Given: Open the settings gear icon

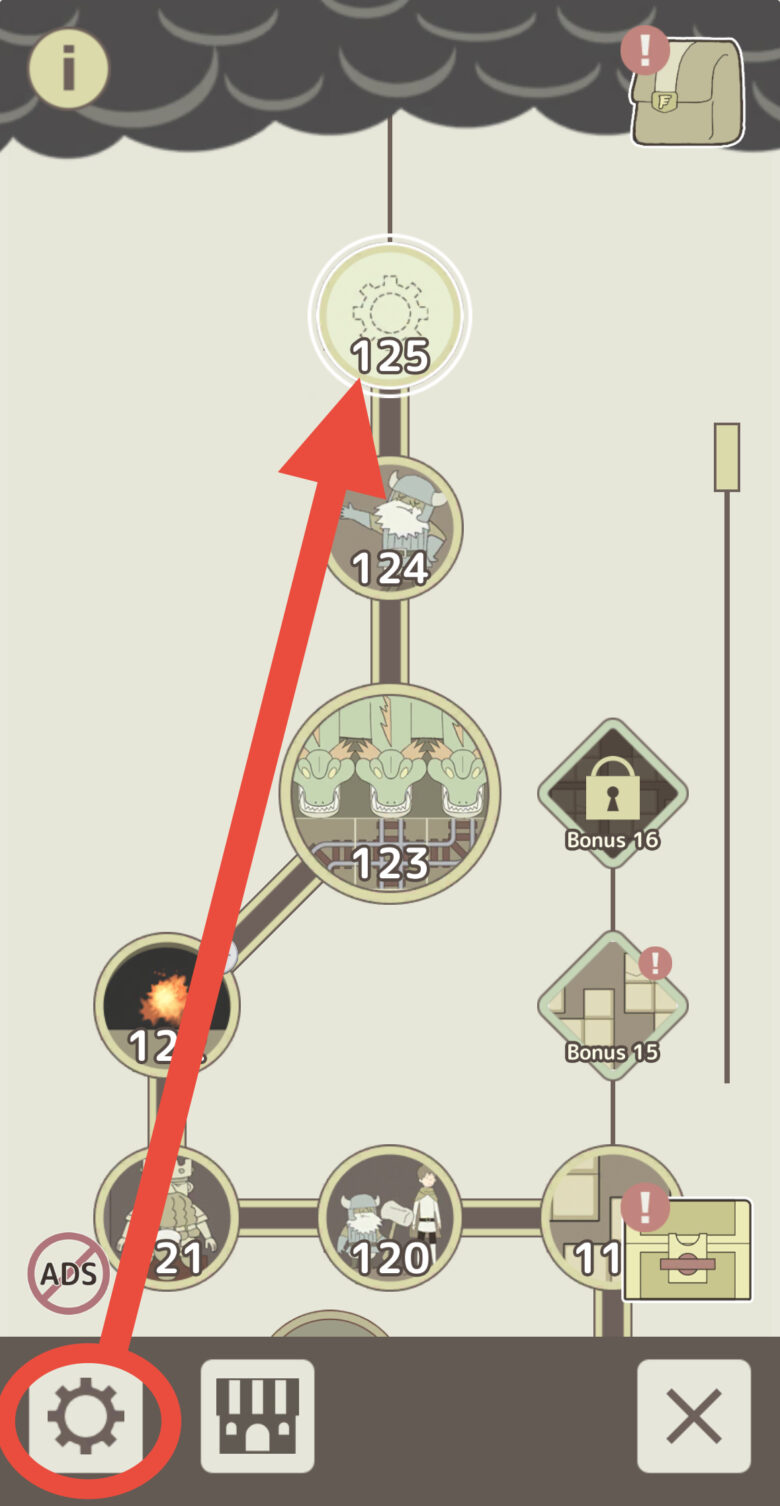Looking at the screenshot, I should coord(87,1416).
